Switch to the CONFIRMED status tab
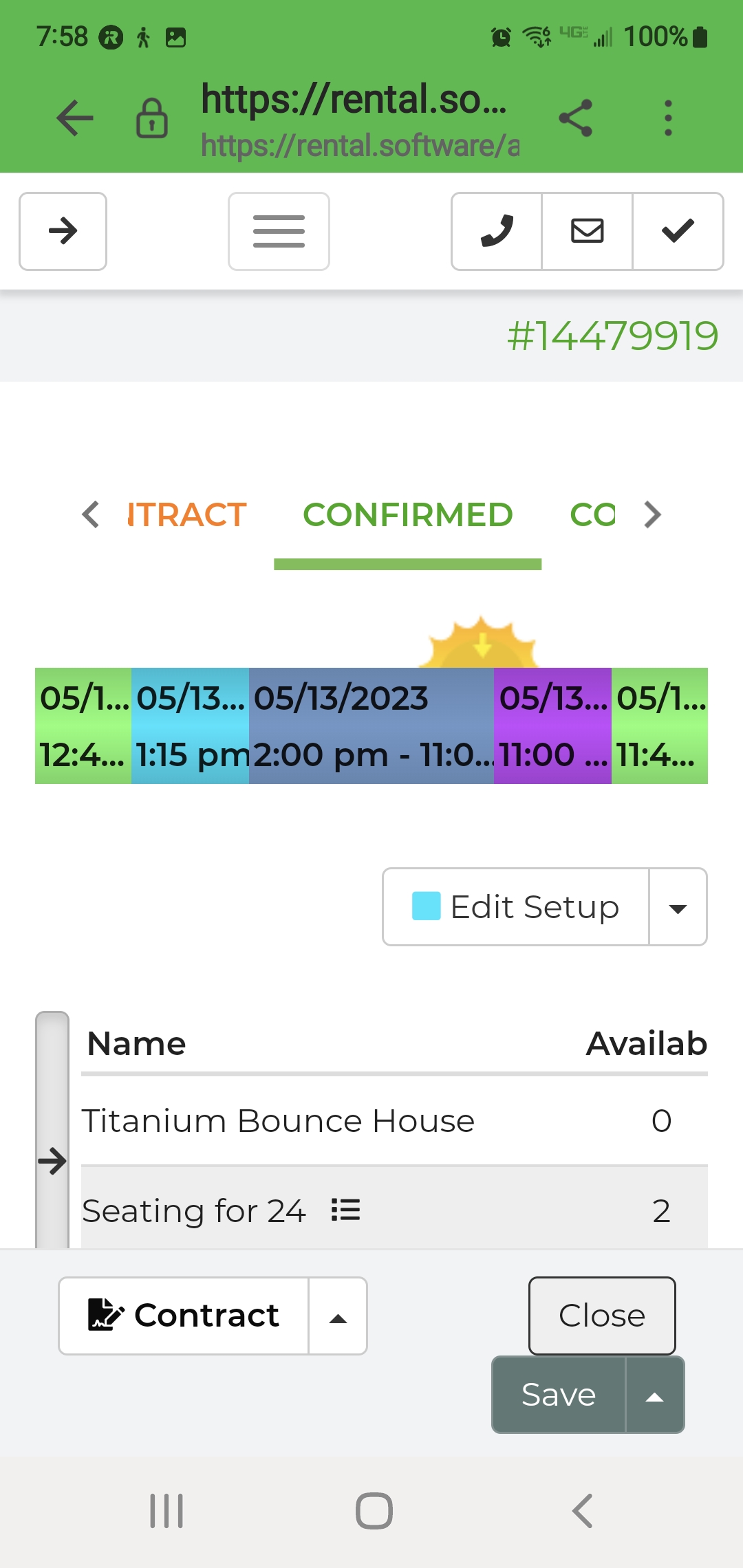This screenshot has height=1568, width=743. pos(408,515)
